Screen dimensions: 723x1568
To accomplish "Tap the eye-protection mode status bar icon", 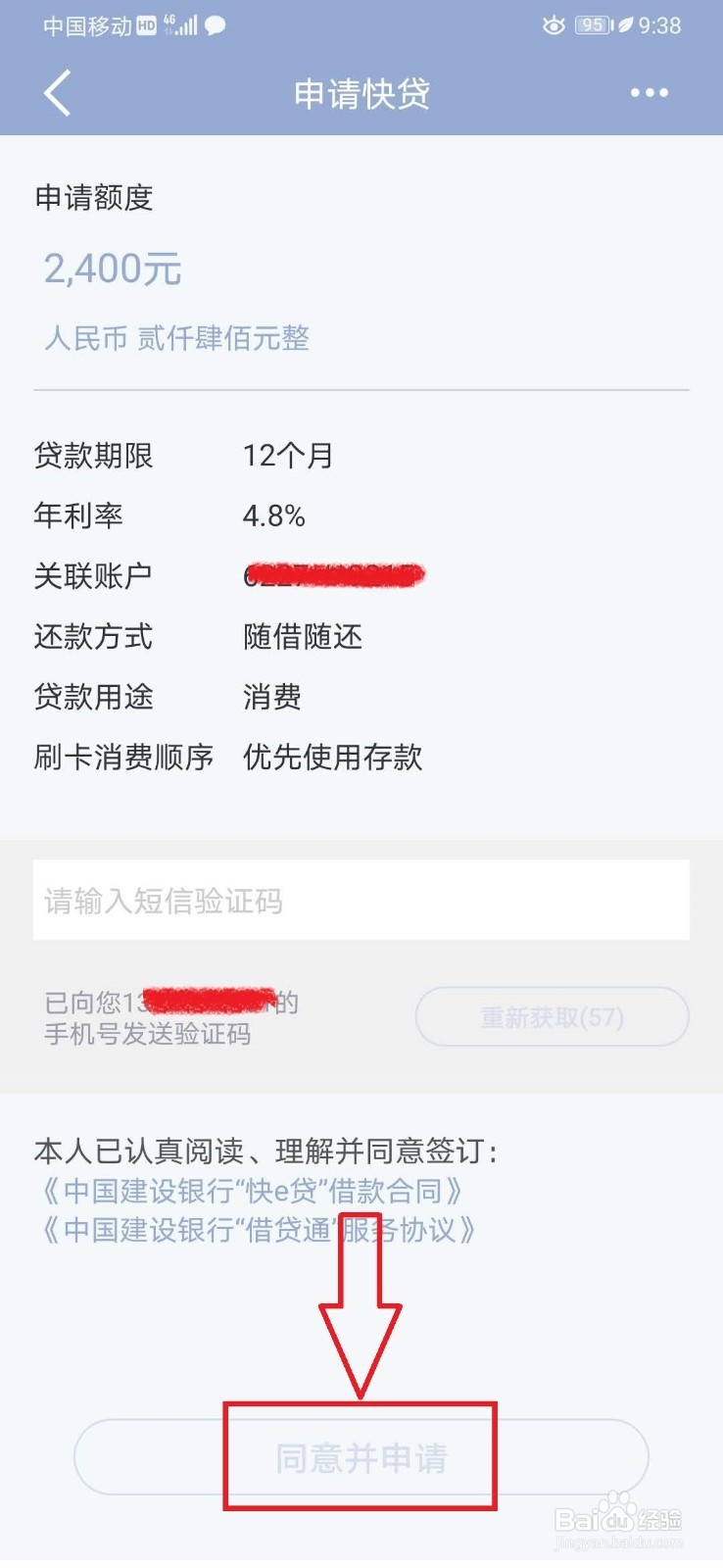I will 554,26.
